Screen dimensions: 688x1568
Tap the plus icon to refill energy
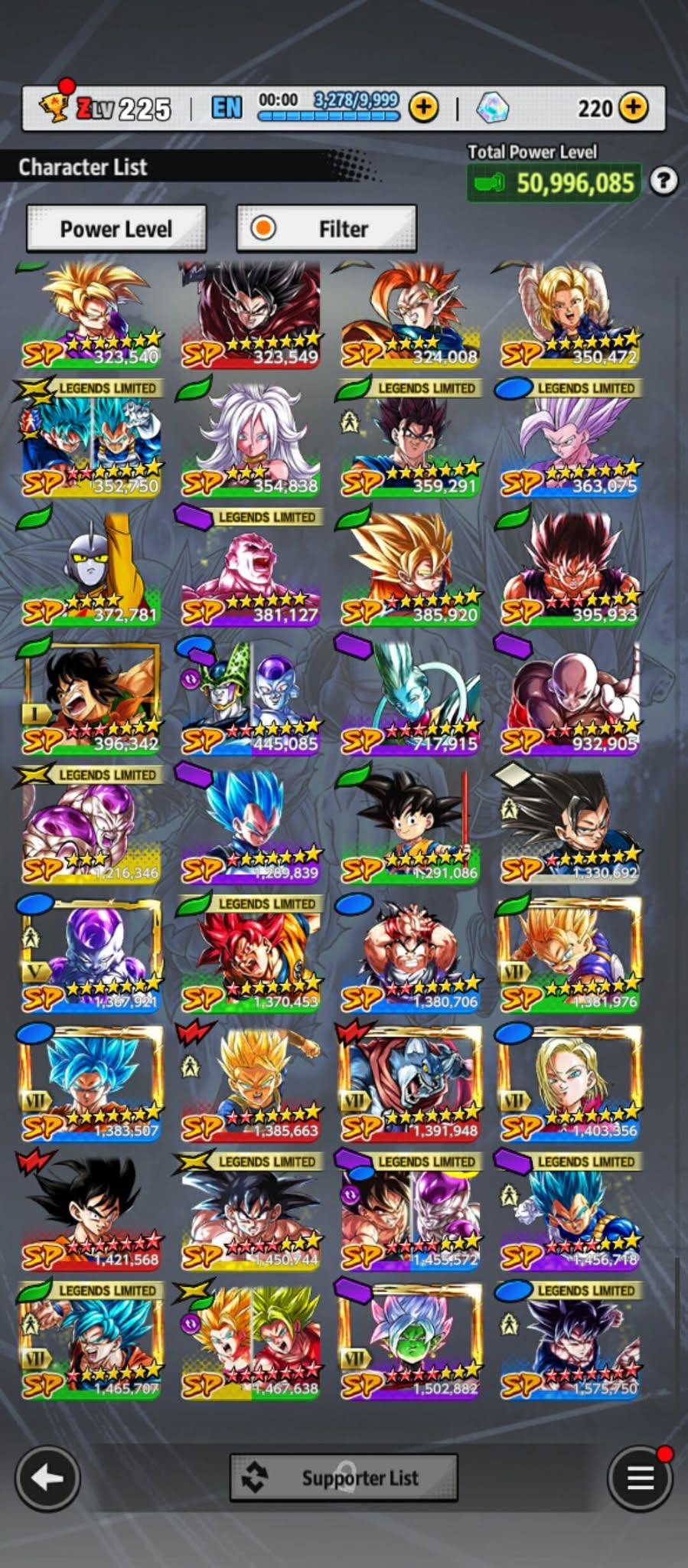click(423, 108)
